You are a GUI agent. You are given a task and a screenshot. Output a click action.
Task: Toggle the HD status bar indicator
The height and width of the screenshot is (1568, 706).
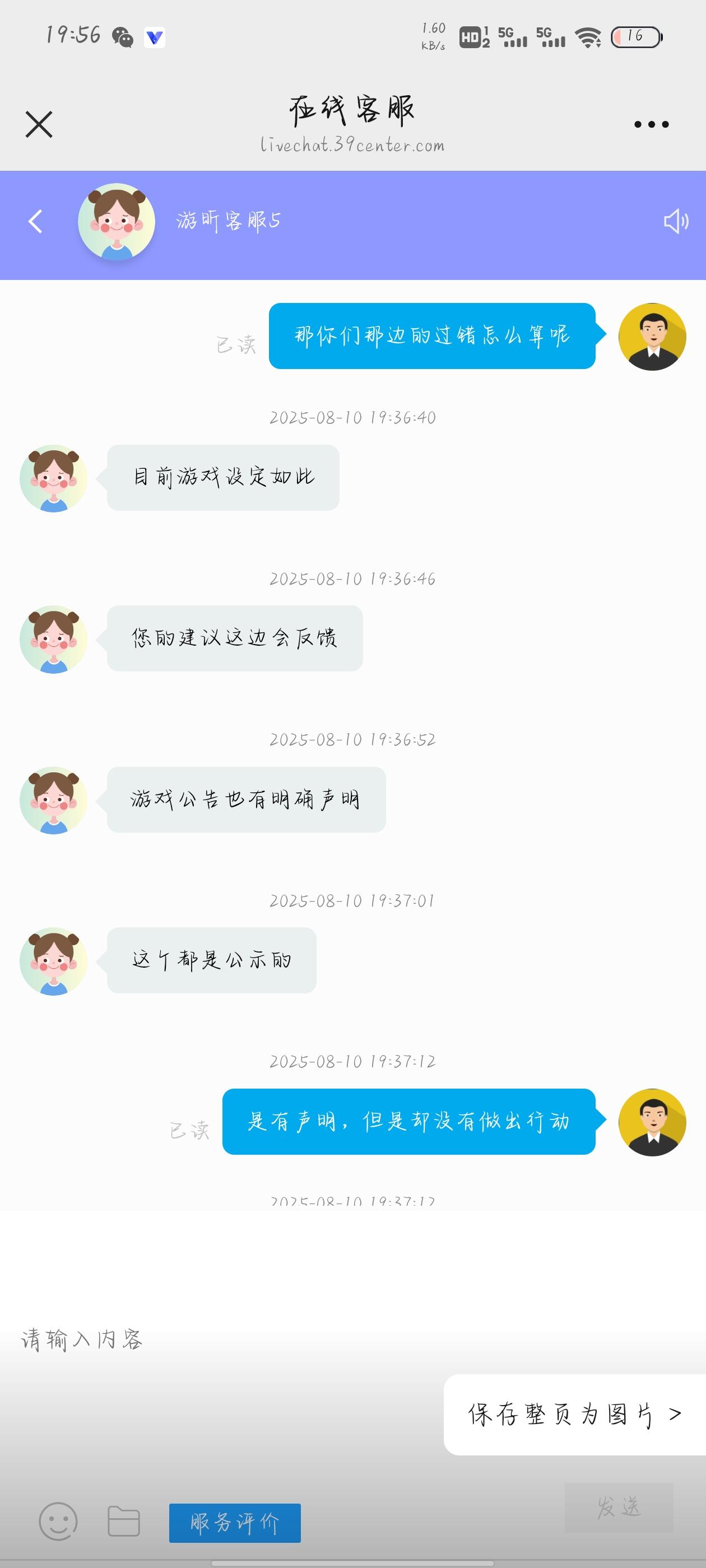[470, 38]
